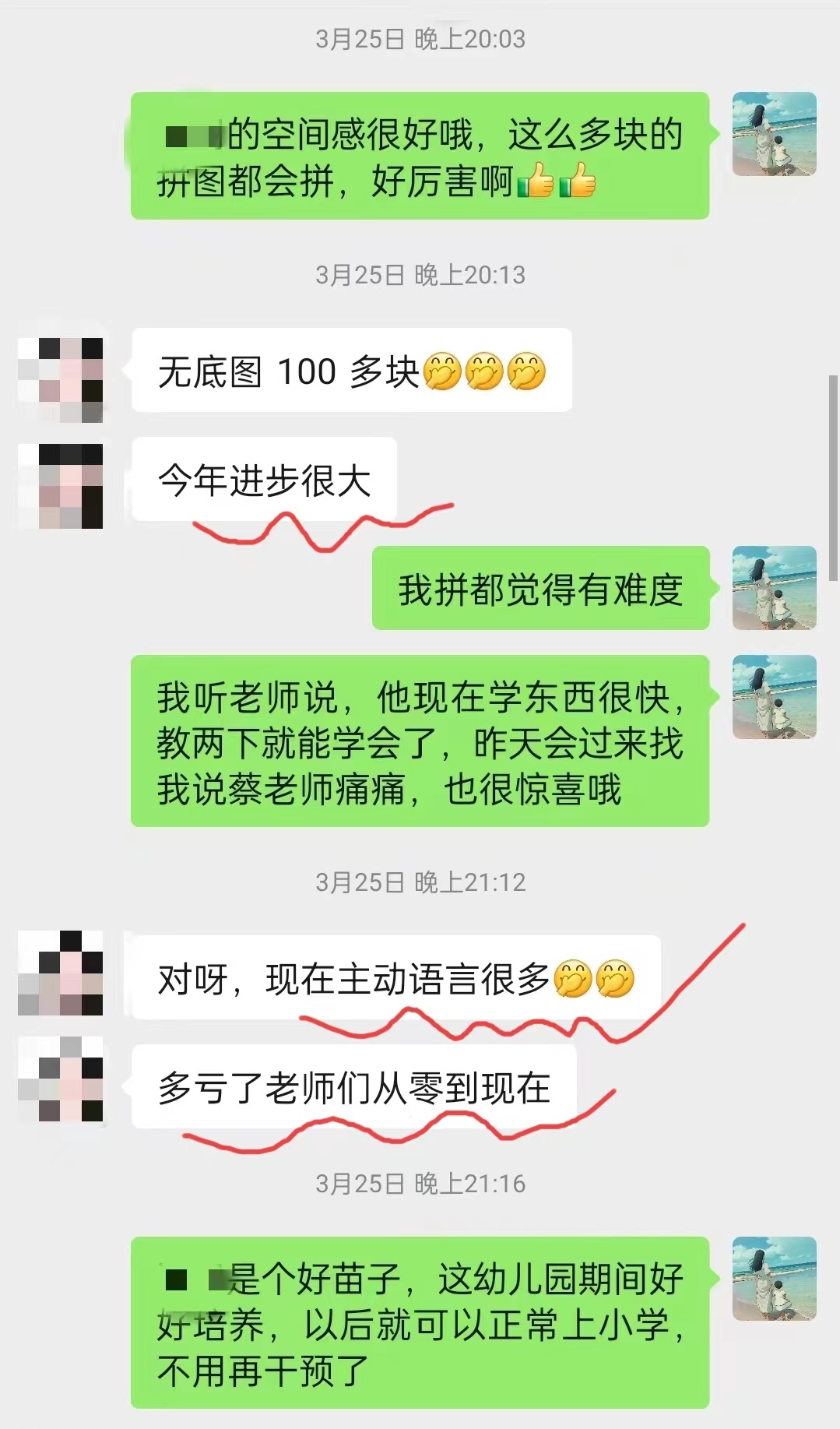Tap avatar beside 对呀，现在主动语言很多 message
This screenshot has height=1429, width=840.
[x=61, y=973]
